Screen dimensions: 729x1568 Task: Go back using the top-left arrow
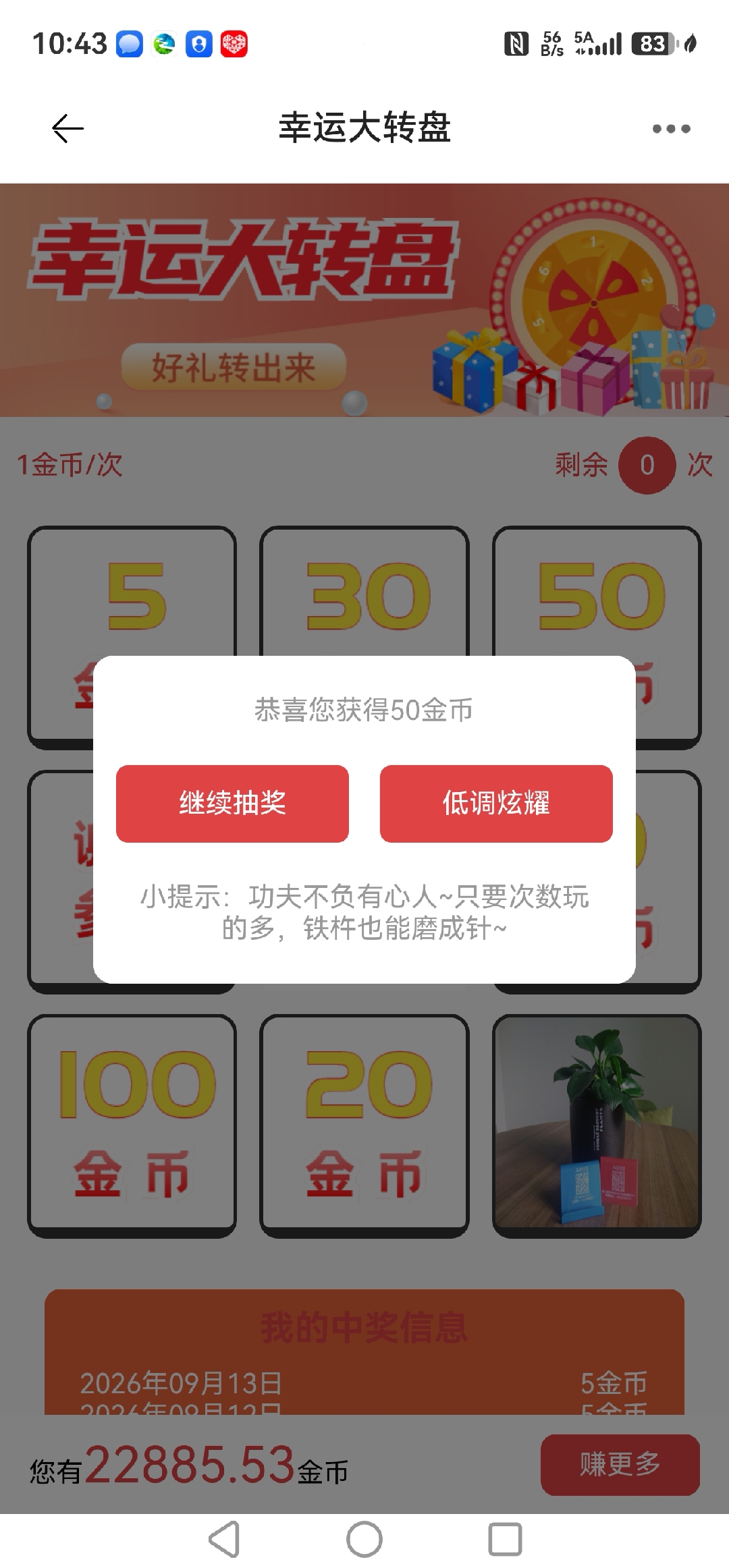pyautogui.click(x=67, y=128)
